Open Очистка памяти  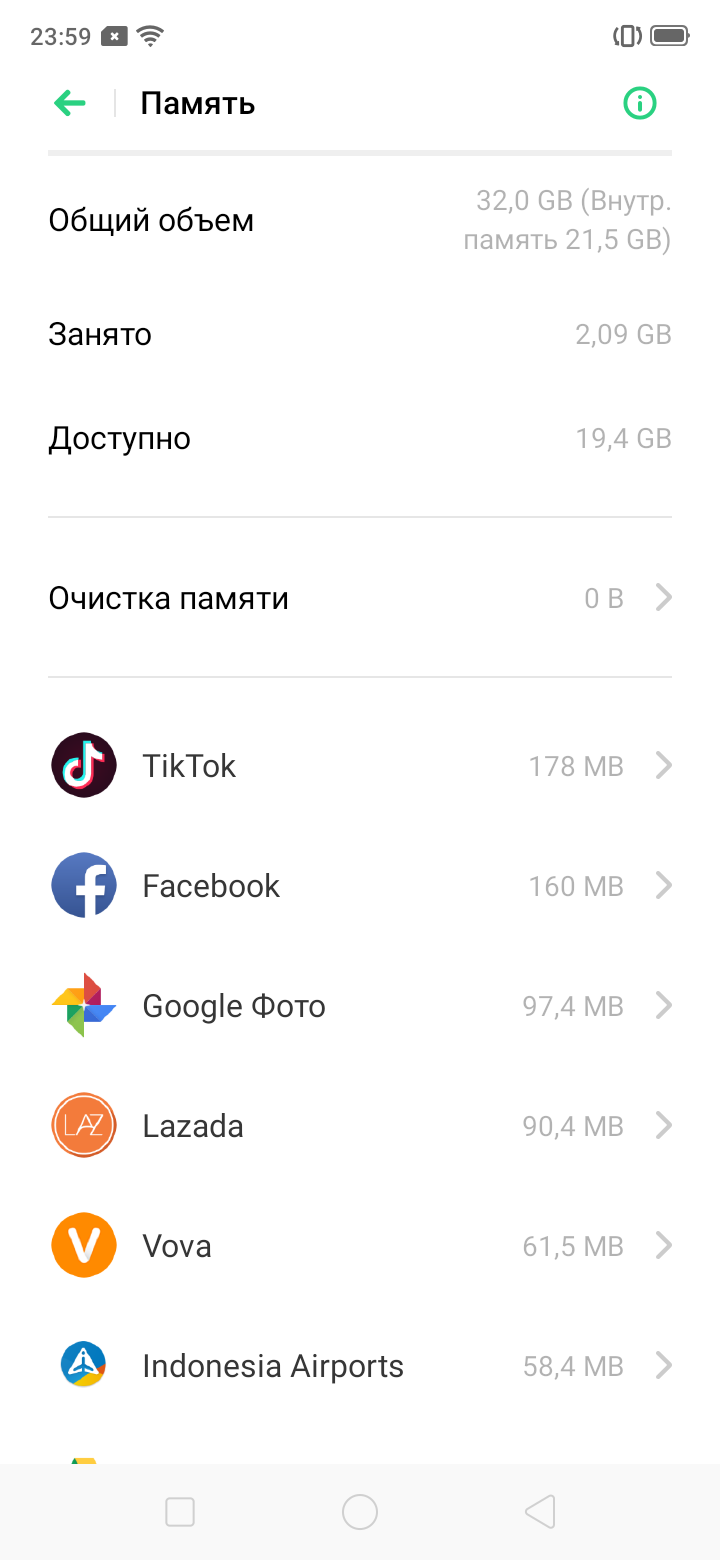tap(360, 598)
